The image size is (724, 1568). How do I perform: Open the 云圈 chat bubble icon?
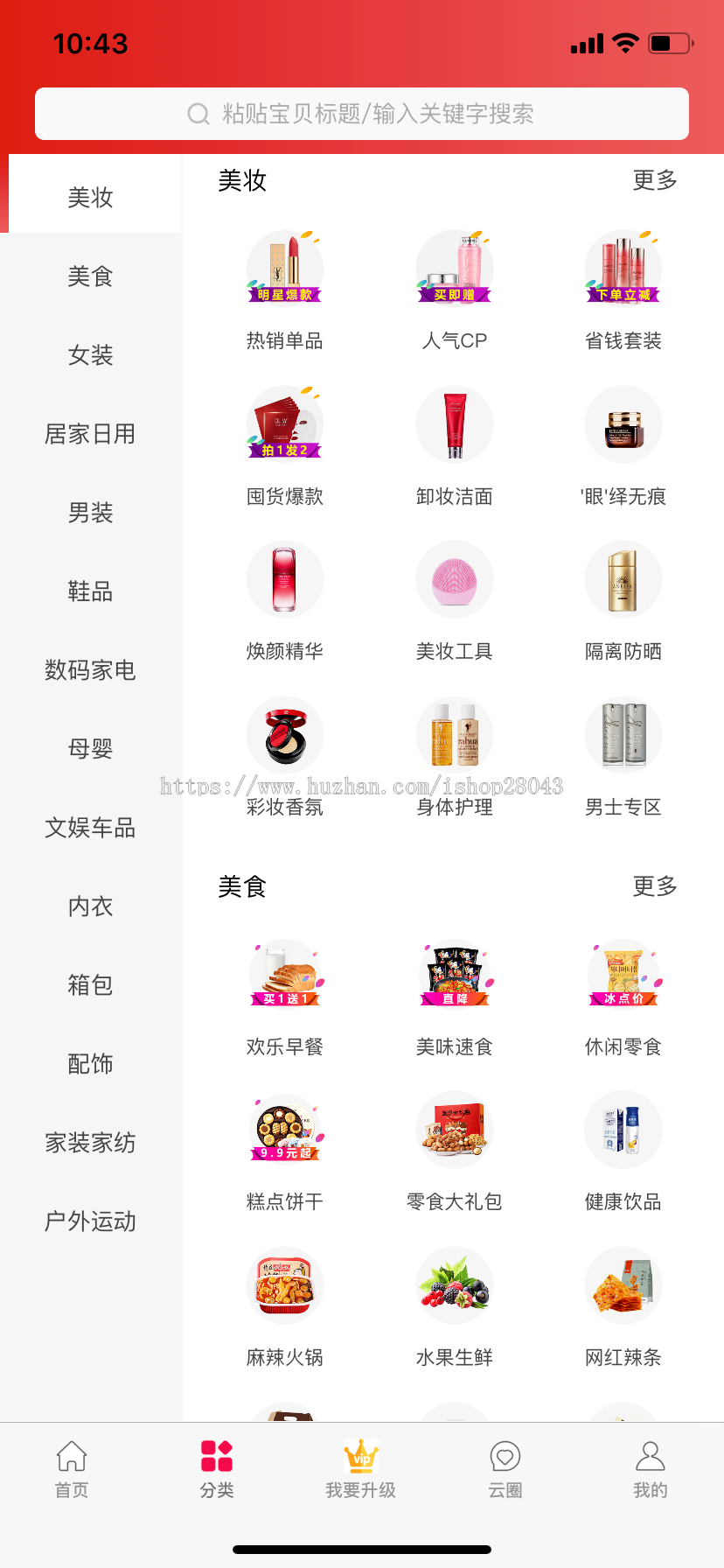click(x=505, y=1452)
